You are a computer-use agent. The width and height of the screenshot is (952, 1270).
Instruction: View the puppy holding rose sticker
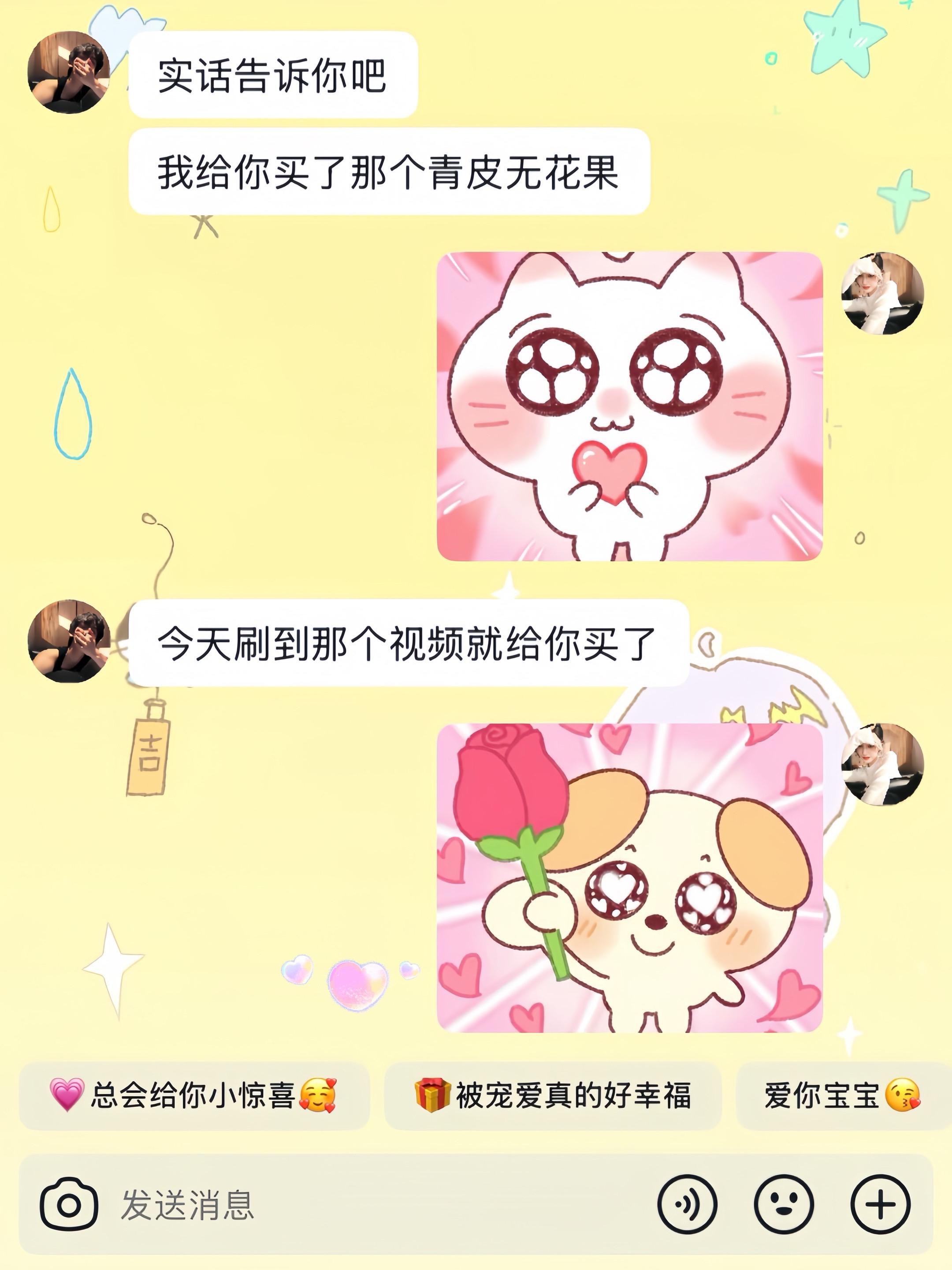pos(629,877)
